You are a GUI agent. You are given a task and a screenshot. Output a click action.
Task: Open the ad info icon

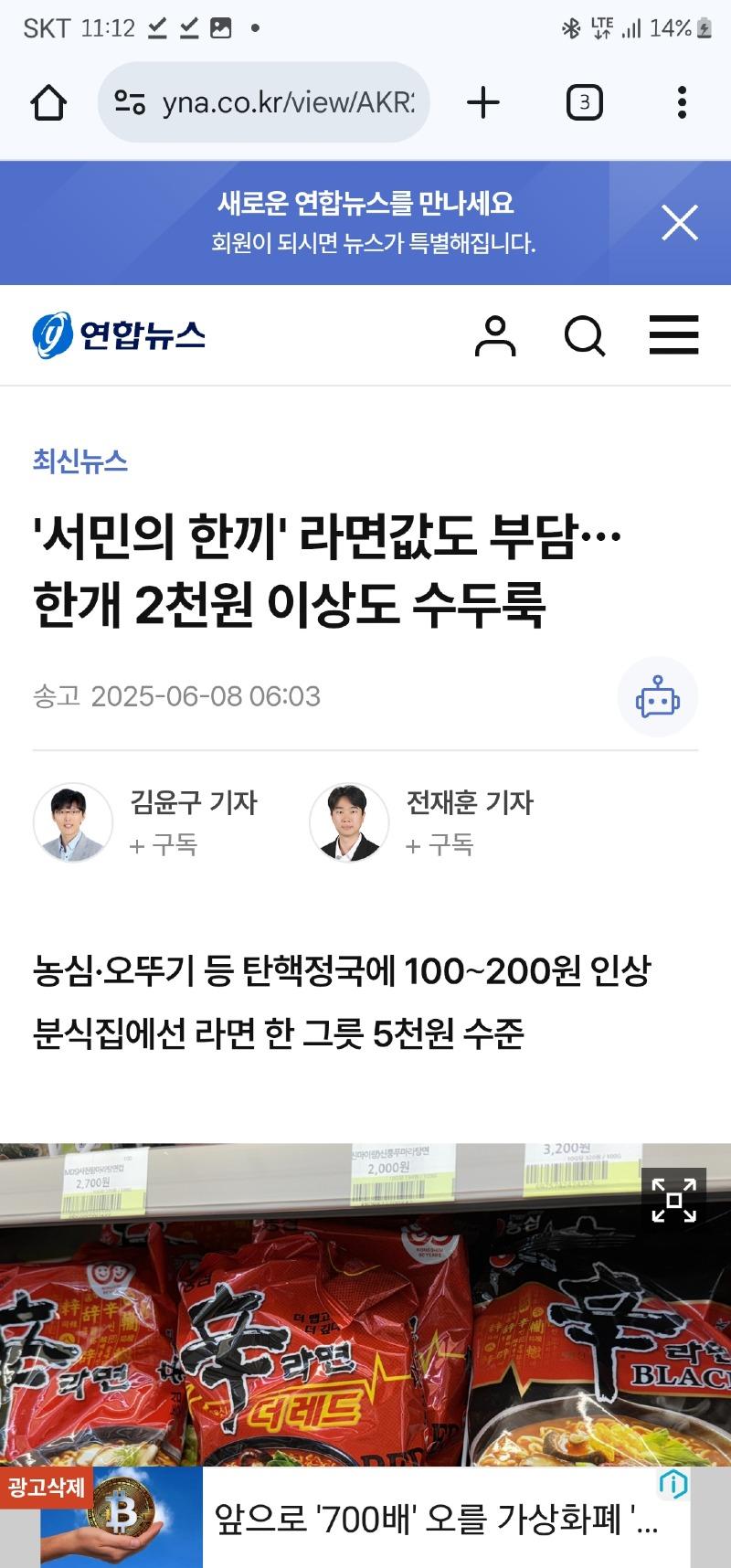(x=673, y=1485)
